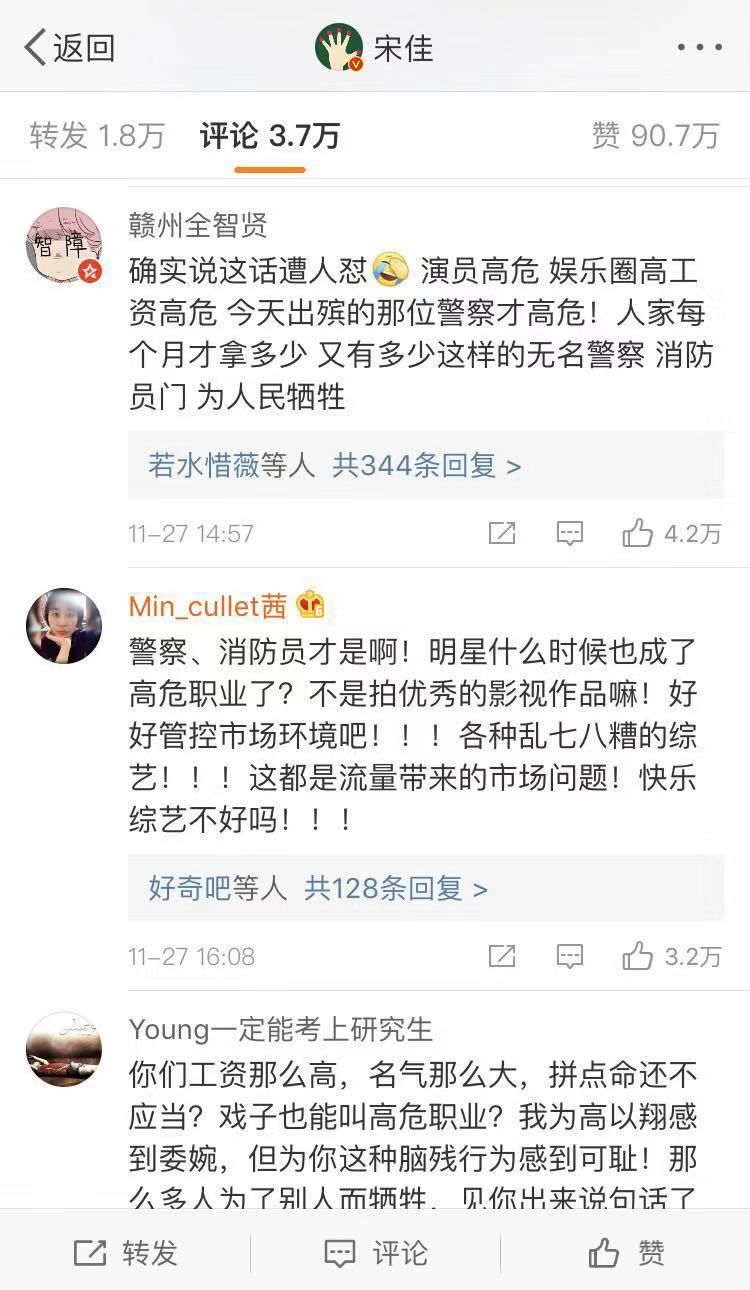This screenshot has width=750, height=1290.
Task: Open Min_cullet茜's username link
Action: [208, 606]
